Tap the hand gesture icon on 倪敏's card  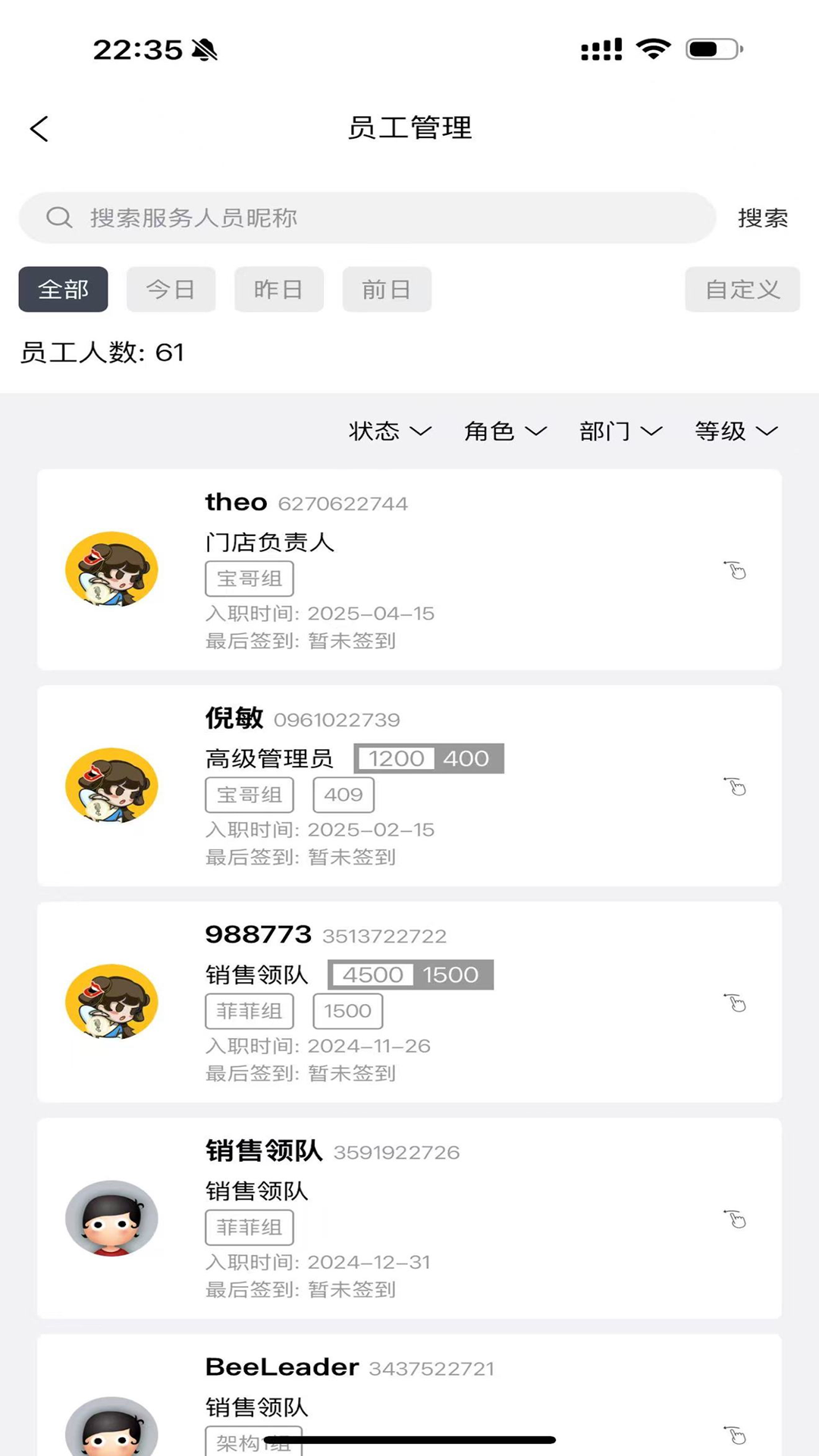[735, 787]
